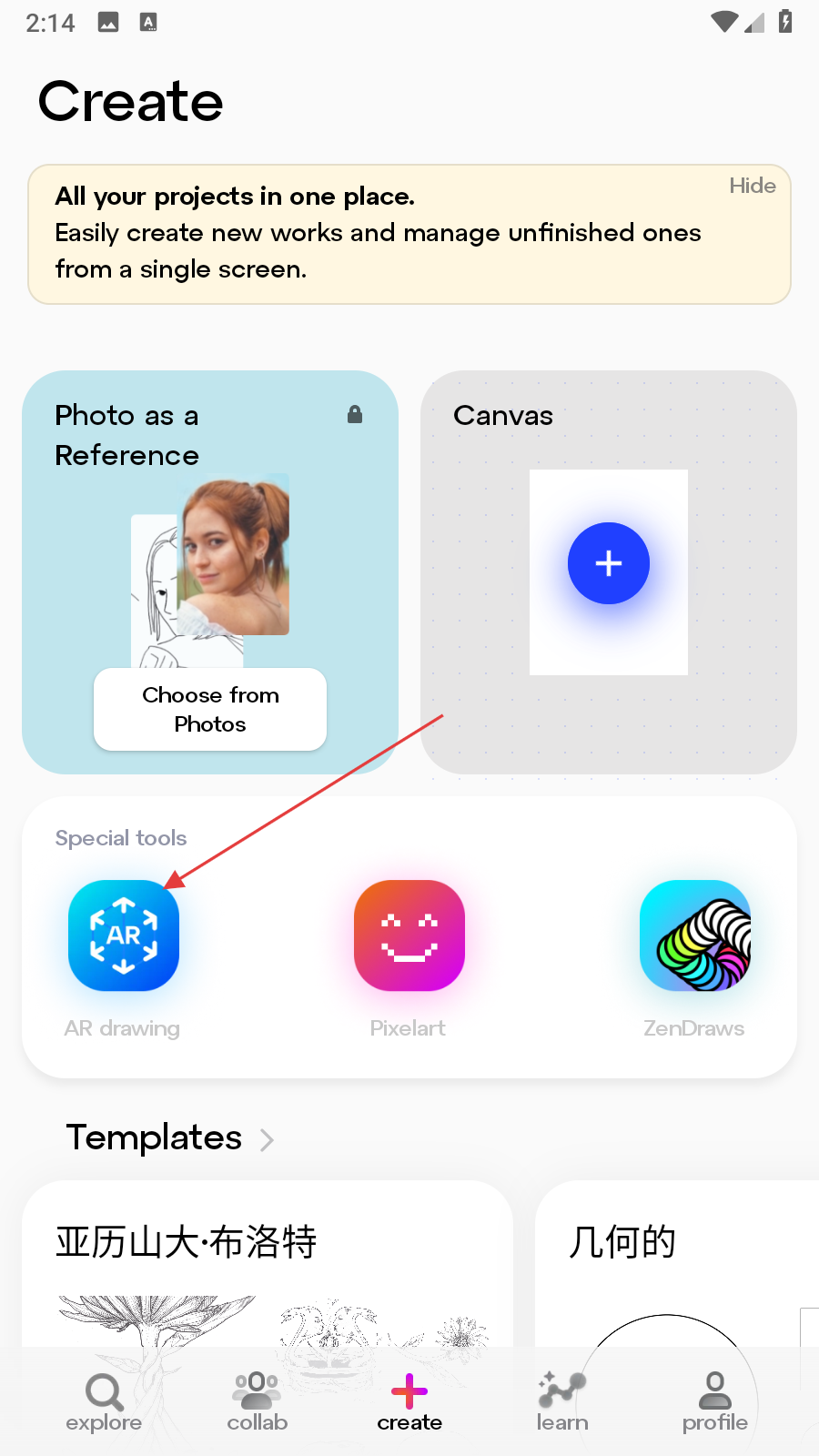Viewport: 819px width, 1456px height.
Task: Open the profile tab
Action: point(715,1402)
